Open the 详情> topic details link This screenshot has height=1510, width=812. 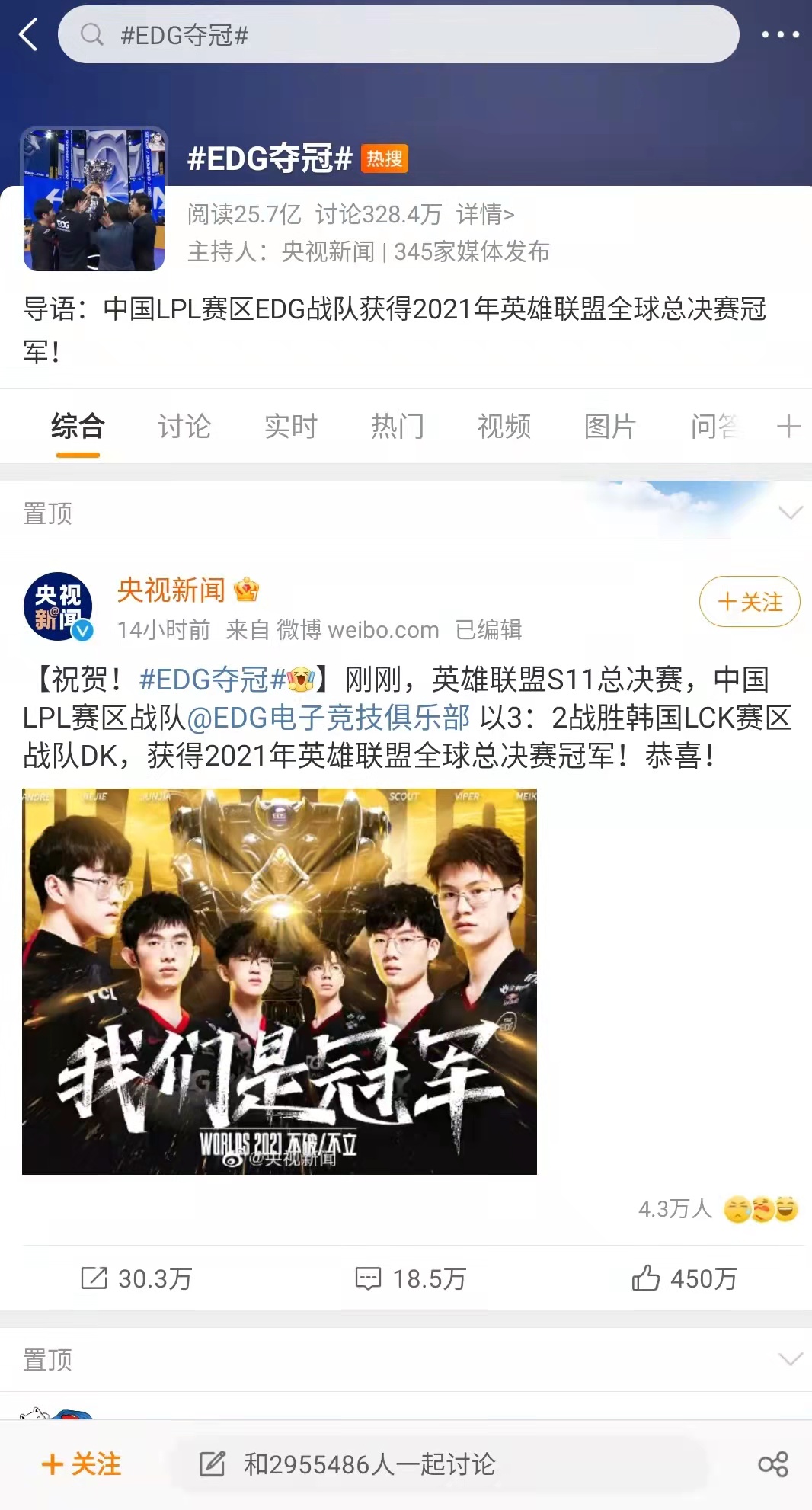point(485,214)
